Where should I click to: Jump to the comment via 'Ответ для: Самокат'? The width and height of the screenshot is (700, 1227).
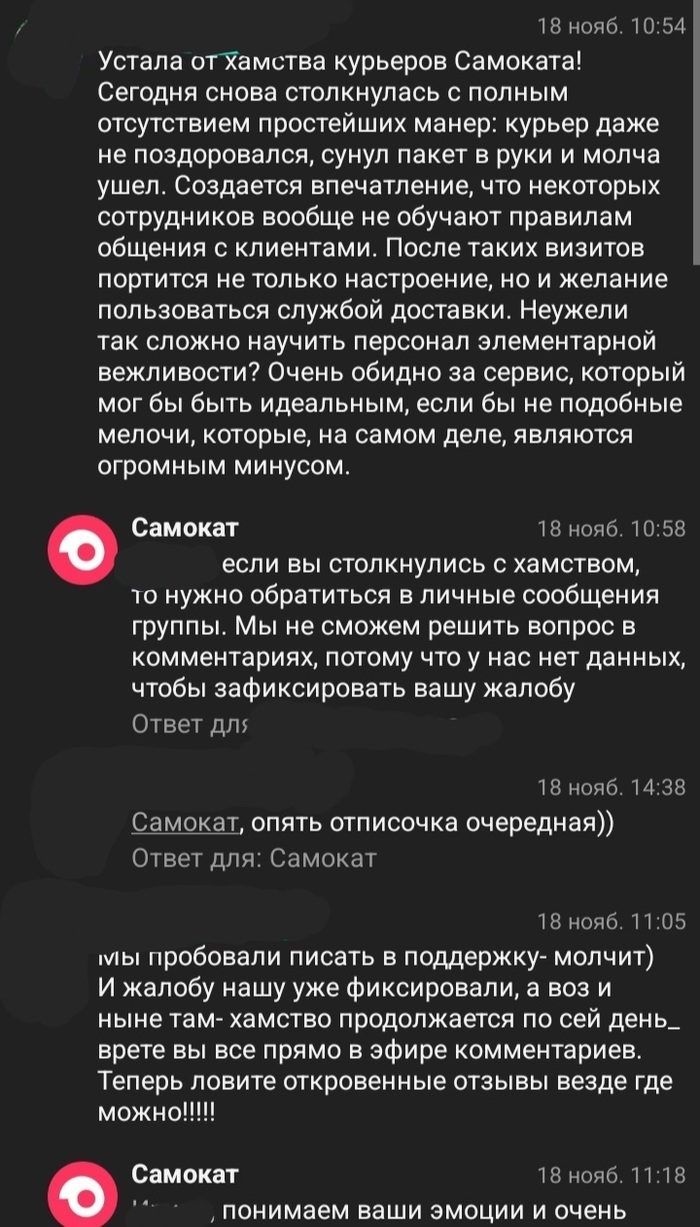pyautogui.click(x=254, y=857)
